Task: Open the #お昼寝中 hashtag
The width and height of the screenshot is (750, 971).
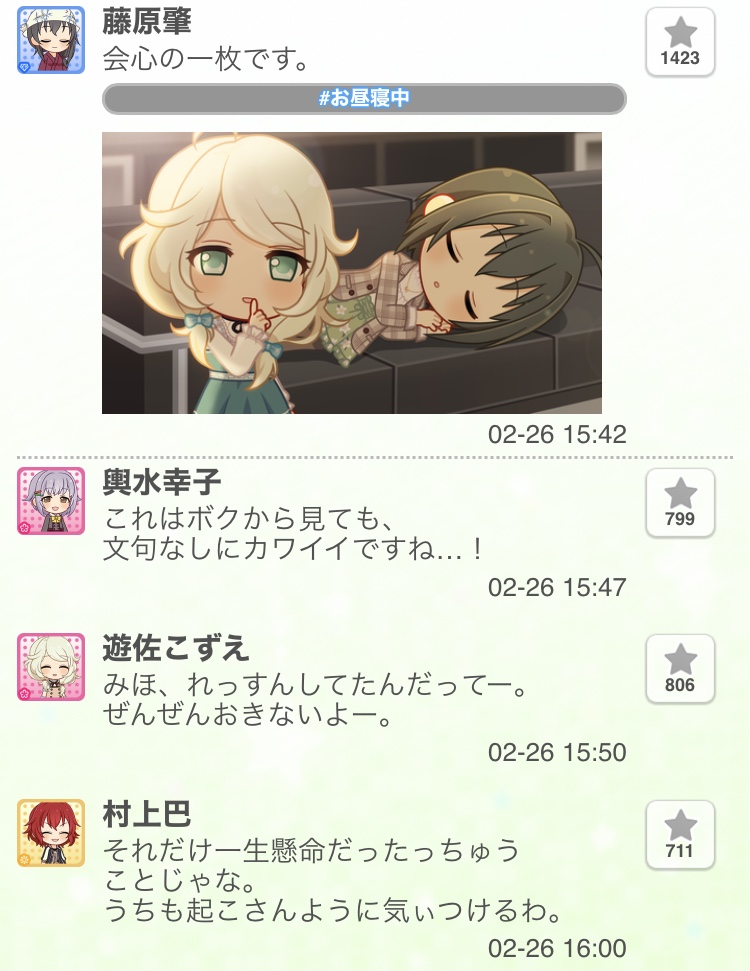Action: (x=364, y=99)
